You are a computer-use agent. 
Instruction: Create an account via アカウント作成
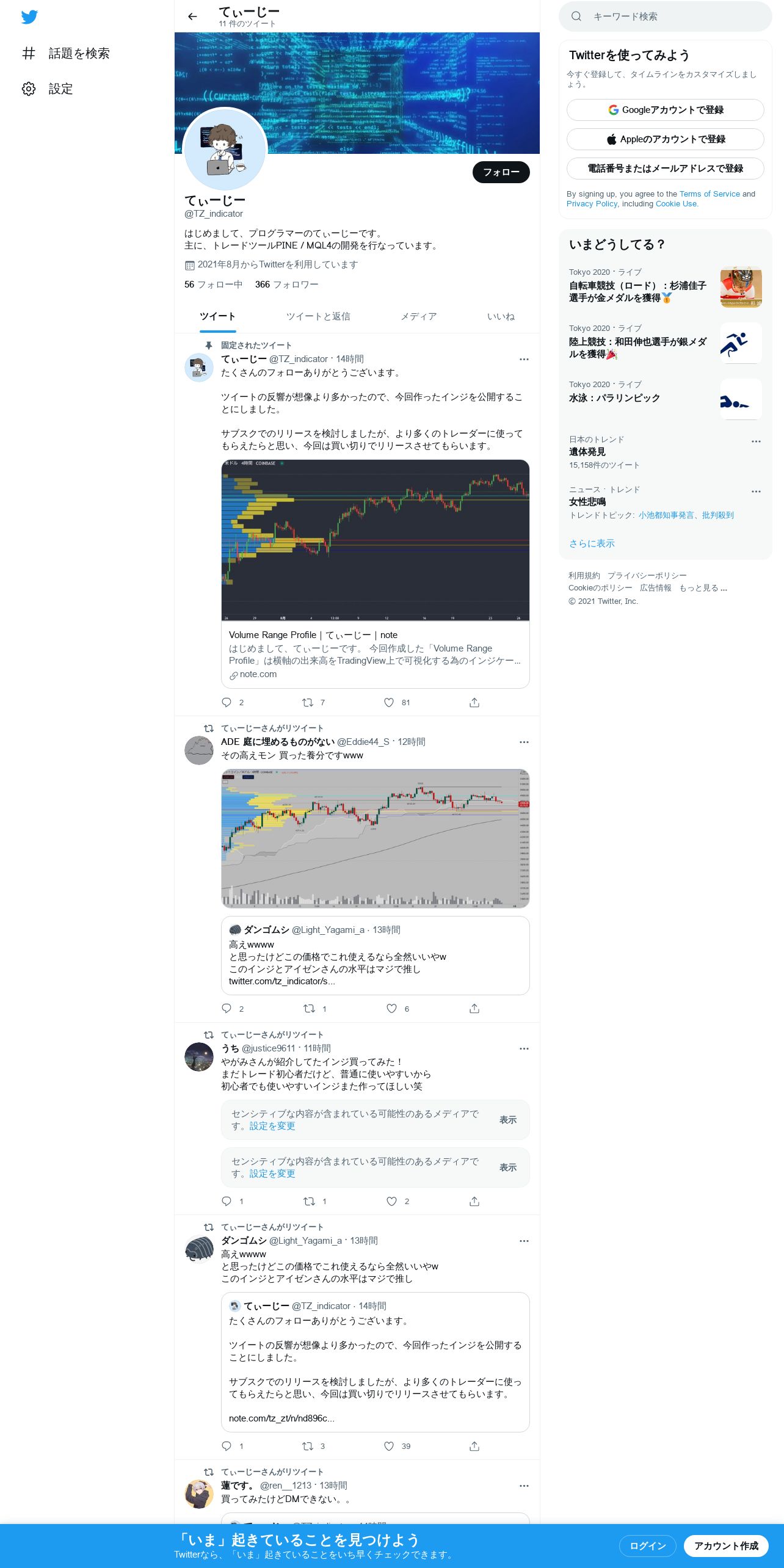coord(725,1545)
